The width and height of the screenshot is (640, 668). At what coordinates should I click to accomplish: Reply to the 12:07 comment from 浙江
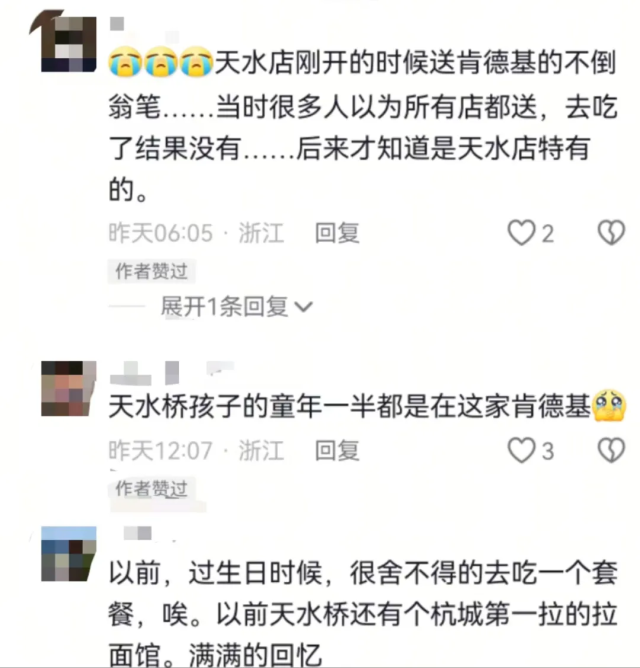pos(337,451)
